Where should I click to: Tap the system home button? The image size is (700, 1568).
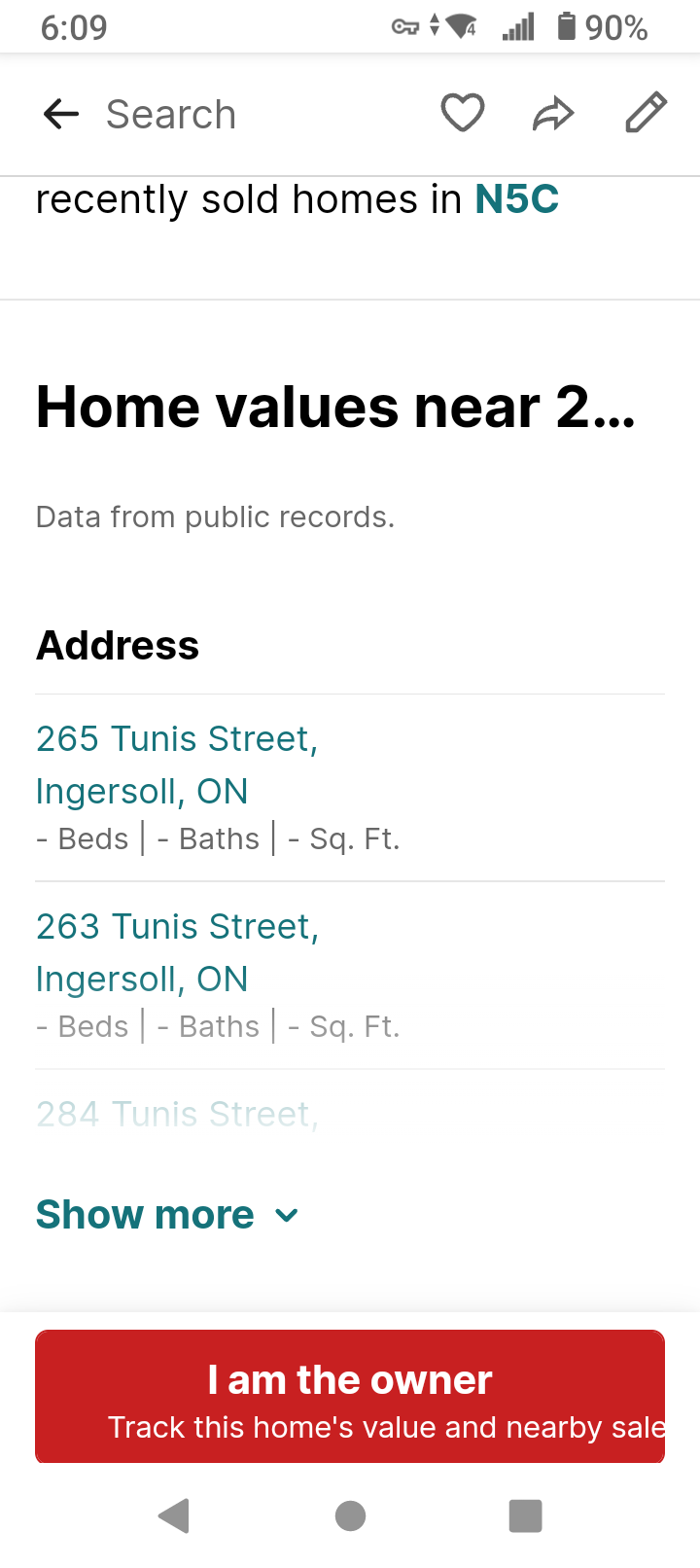point(350,1515)
